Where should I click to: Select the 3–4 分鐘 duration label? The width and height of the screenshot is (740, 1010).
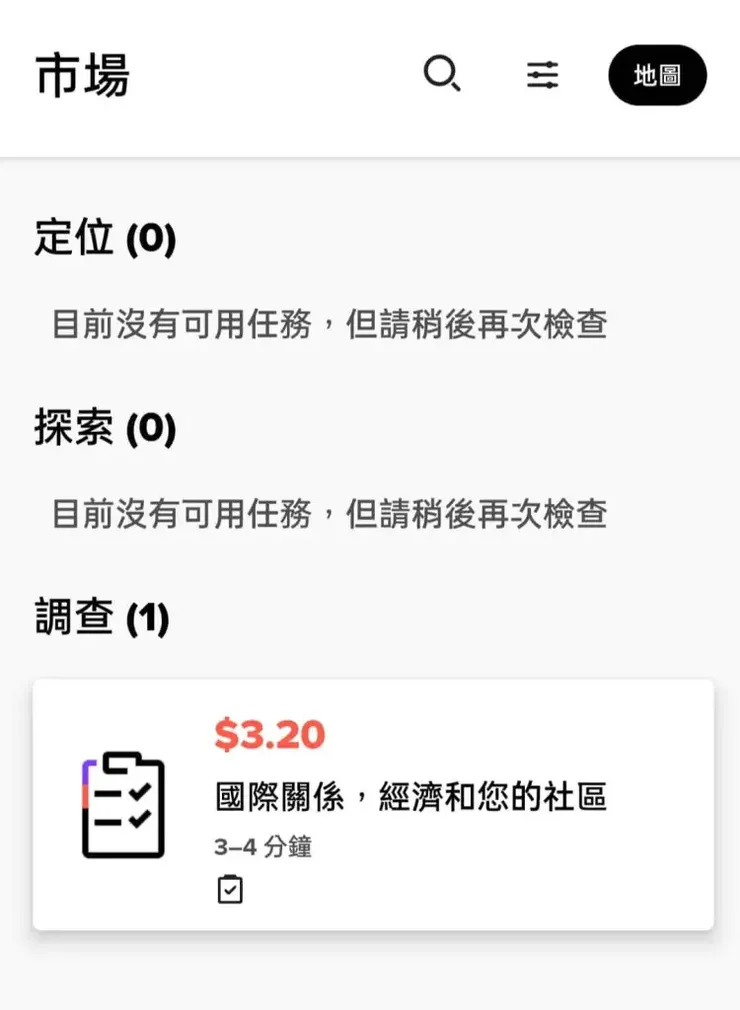pos(264,847)
